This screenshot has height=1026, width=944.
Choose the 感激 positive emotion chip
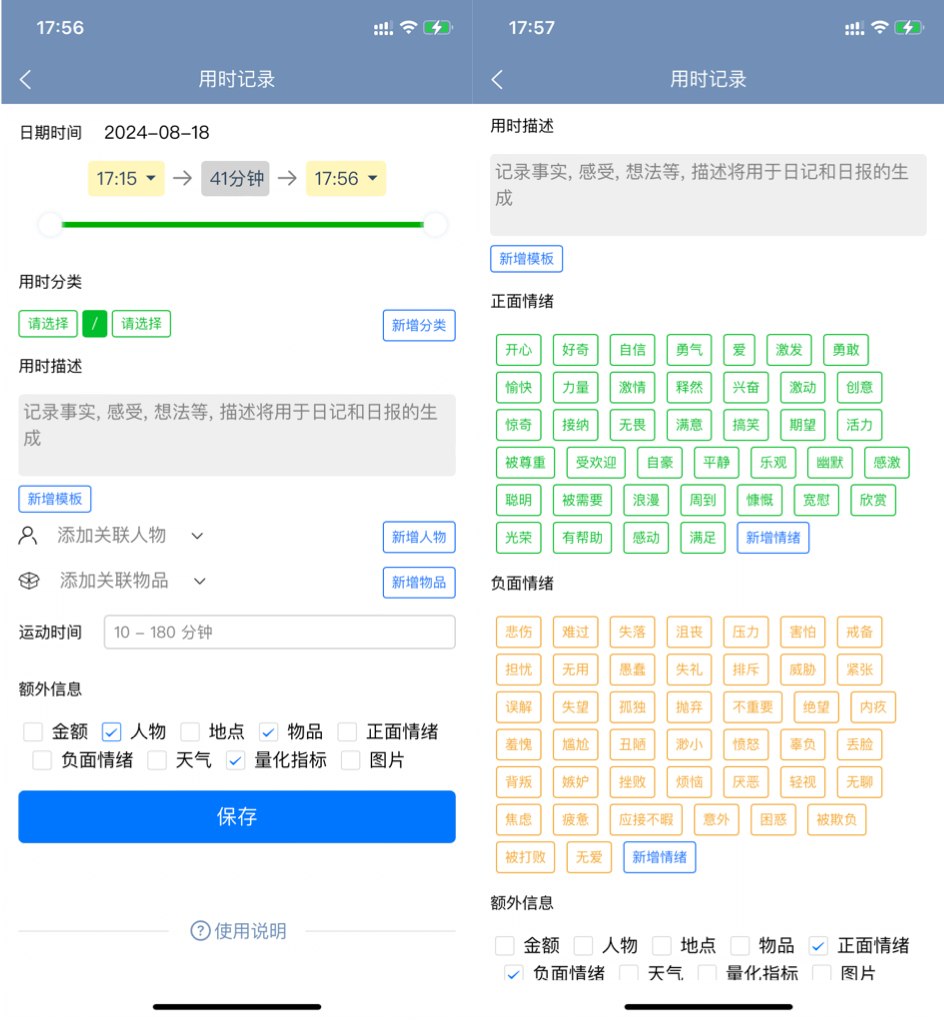click(x=886, y=463)
